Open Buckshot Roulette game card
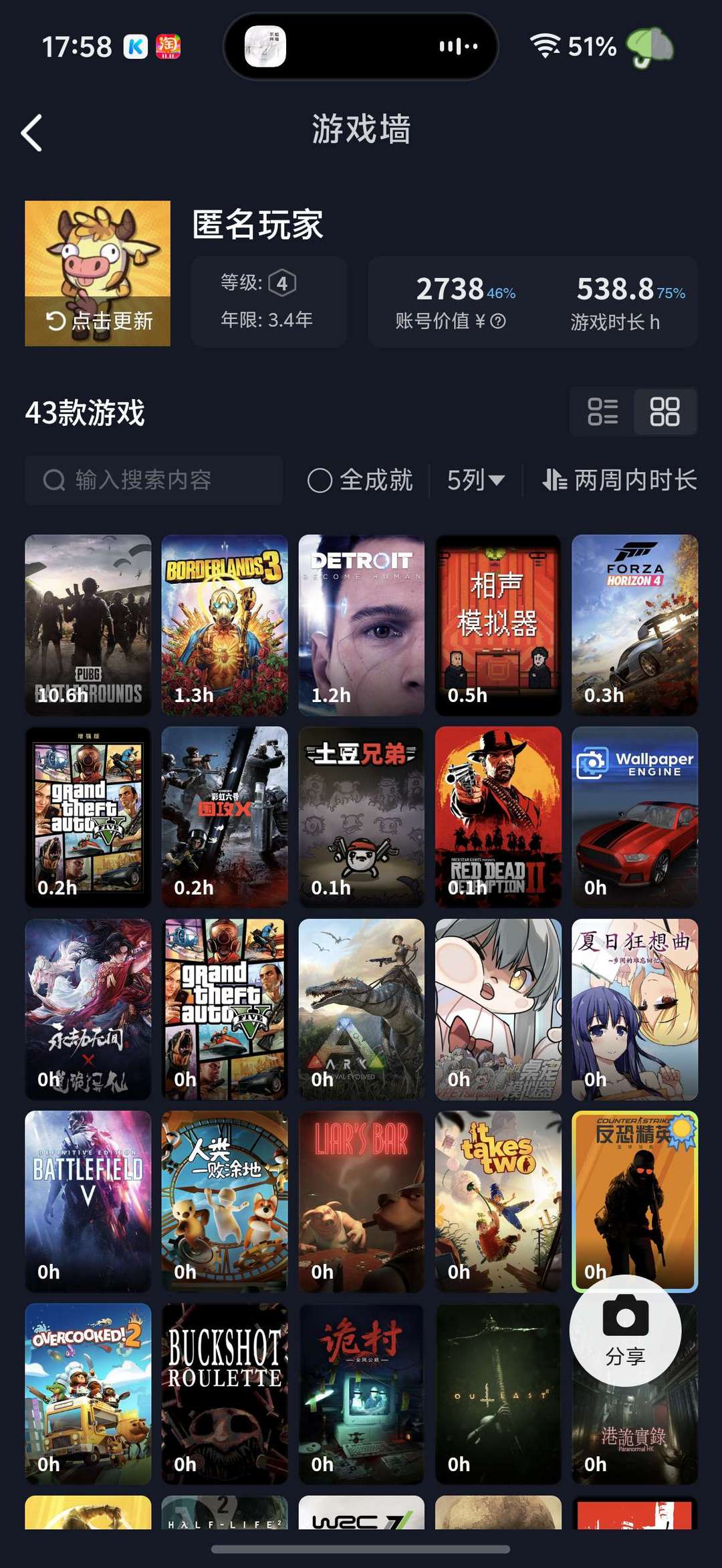 [225, 1393]
